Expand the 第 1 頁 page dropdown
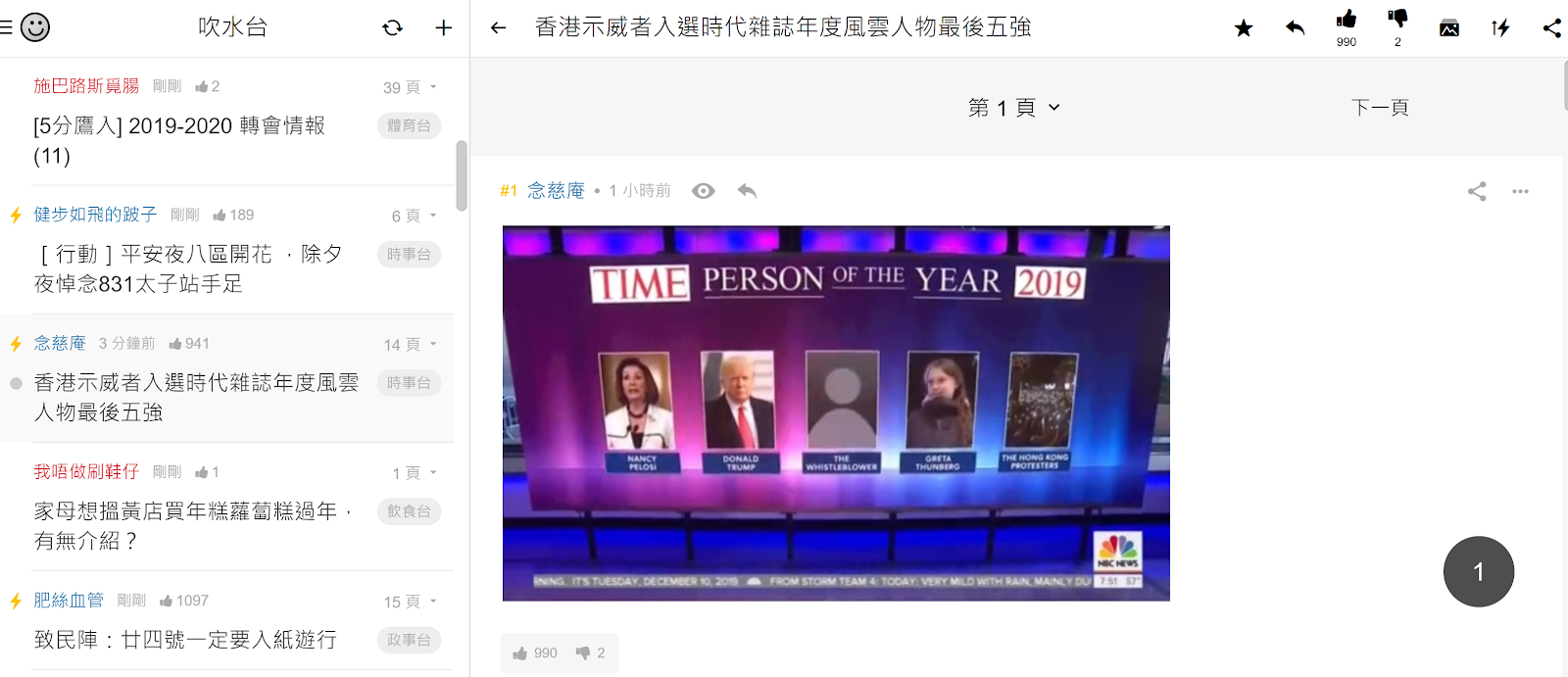This screenshot has height=677, width=1568. 1014,107
